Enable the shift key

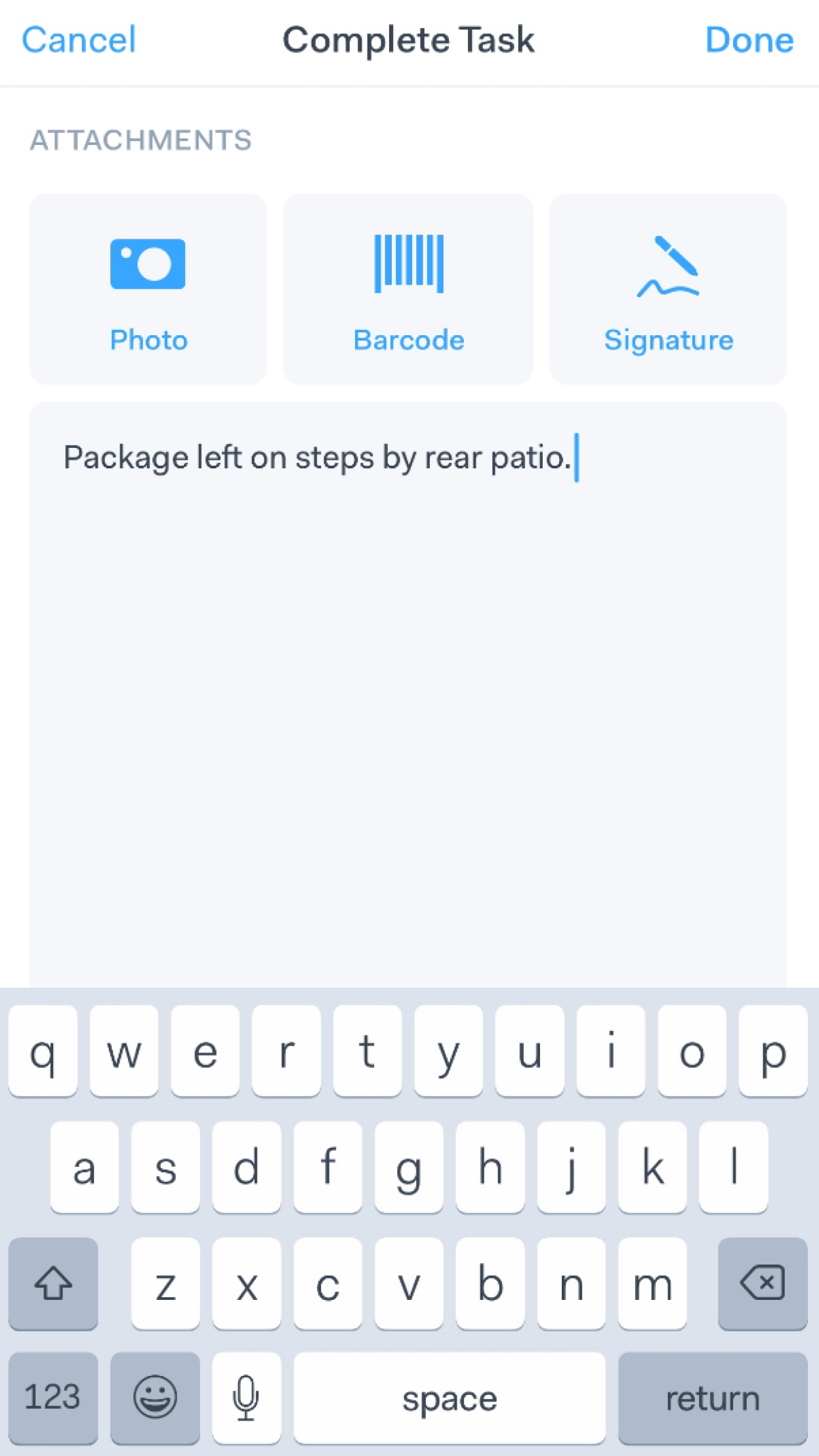pos(53,1283)
